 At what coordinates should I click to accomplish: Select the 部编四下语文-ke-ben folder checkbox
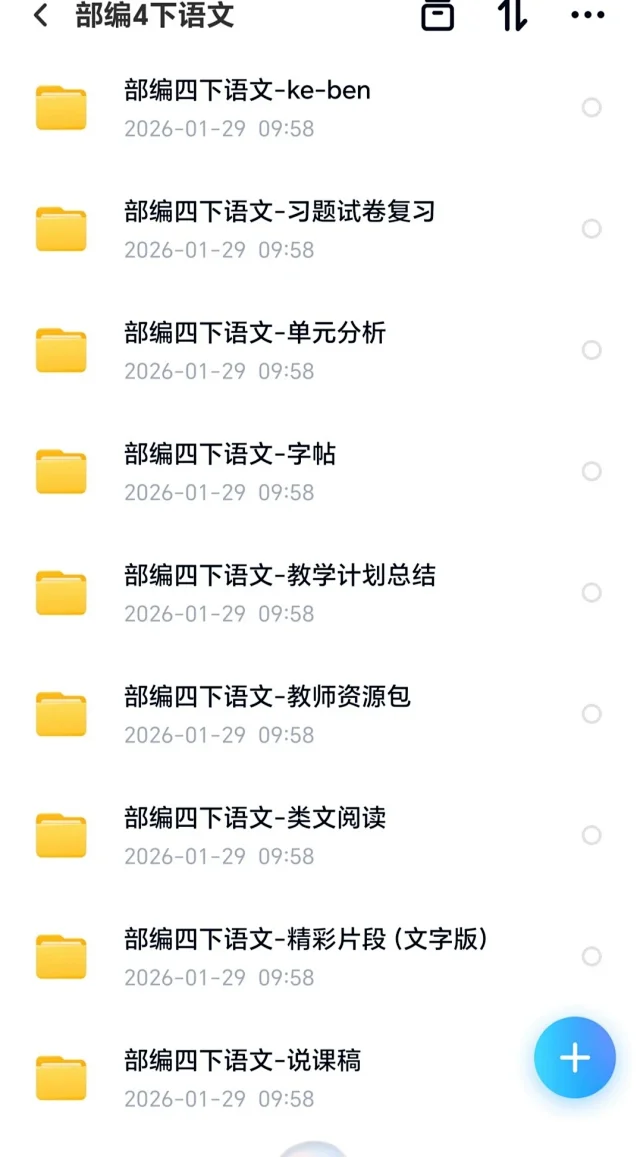[x=592, y=108]
